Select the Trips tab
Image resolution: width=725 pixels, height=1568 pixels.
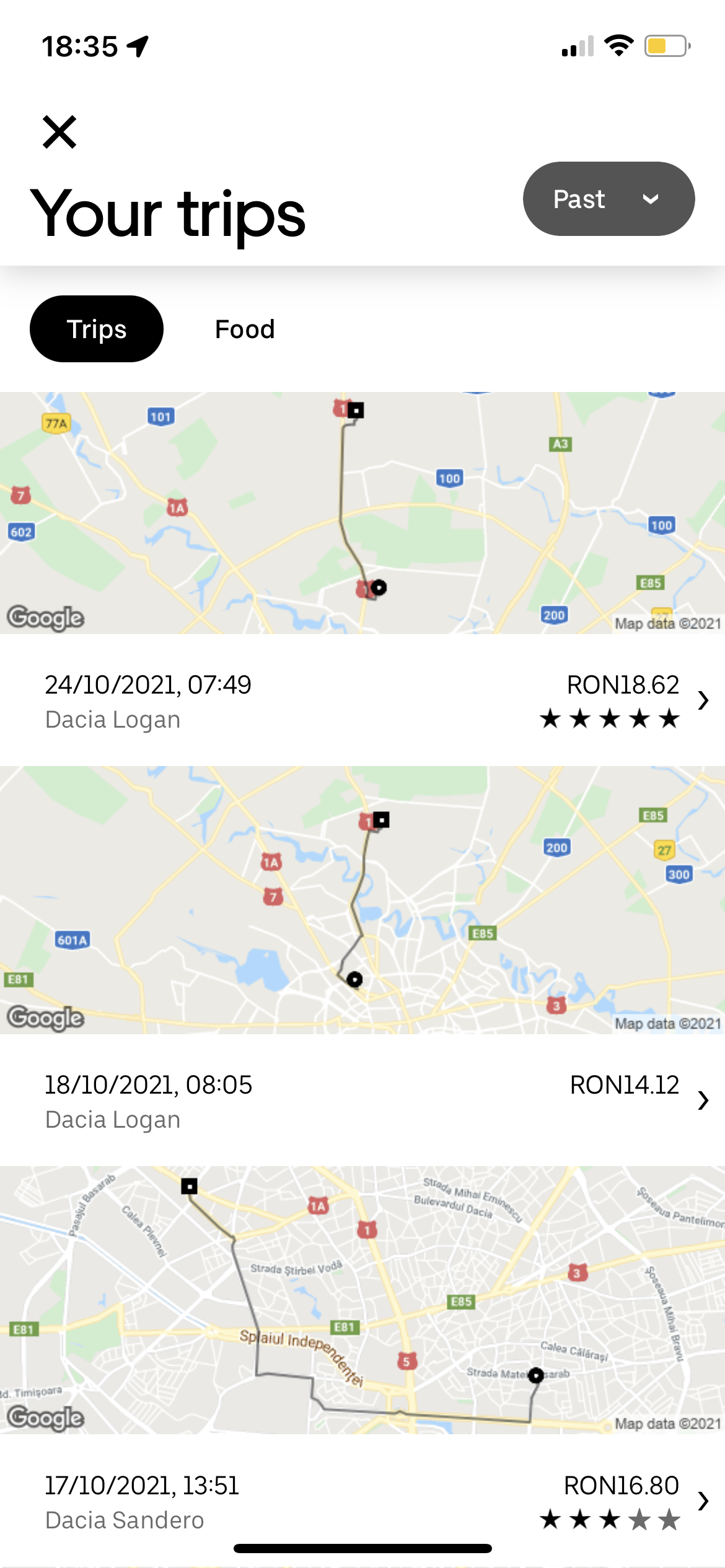coord(97,329)
